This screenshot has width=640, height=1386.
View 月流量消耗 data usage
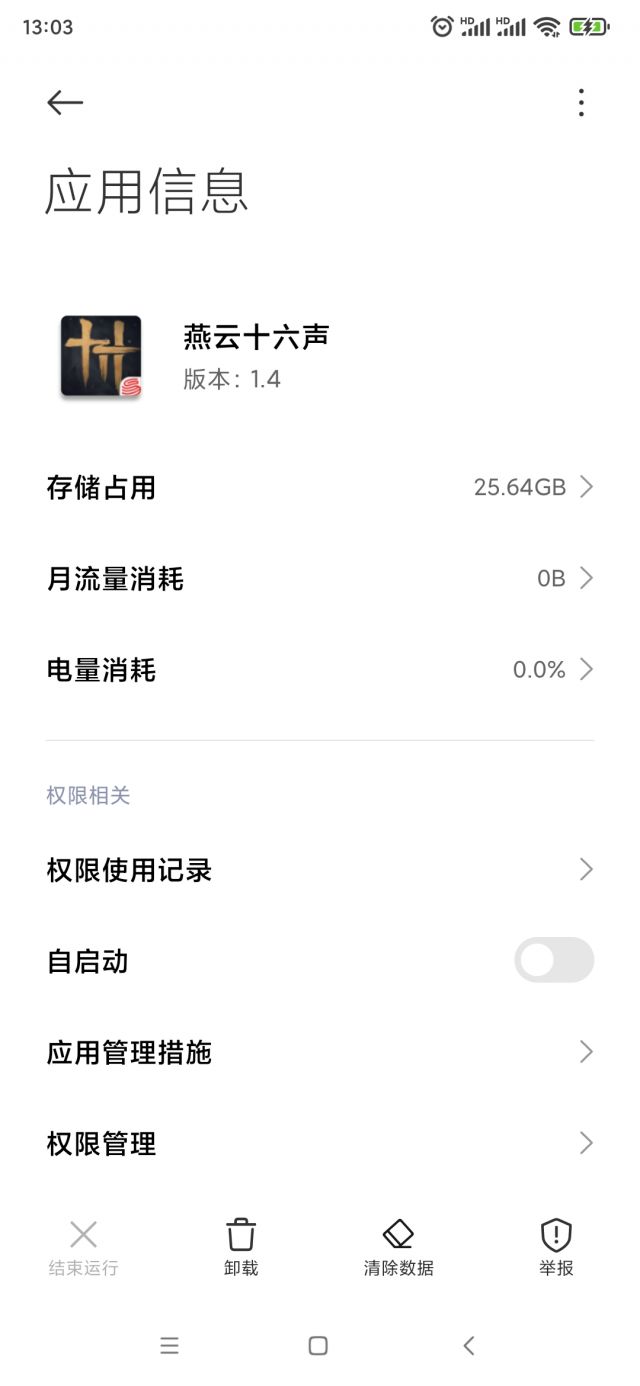pyautogui.click(x=320, y=579)
